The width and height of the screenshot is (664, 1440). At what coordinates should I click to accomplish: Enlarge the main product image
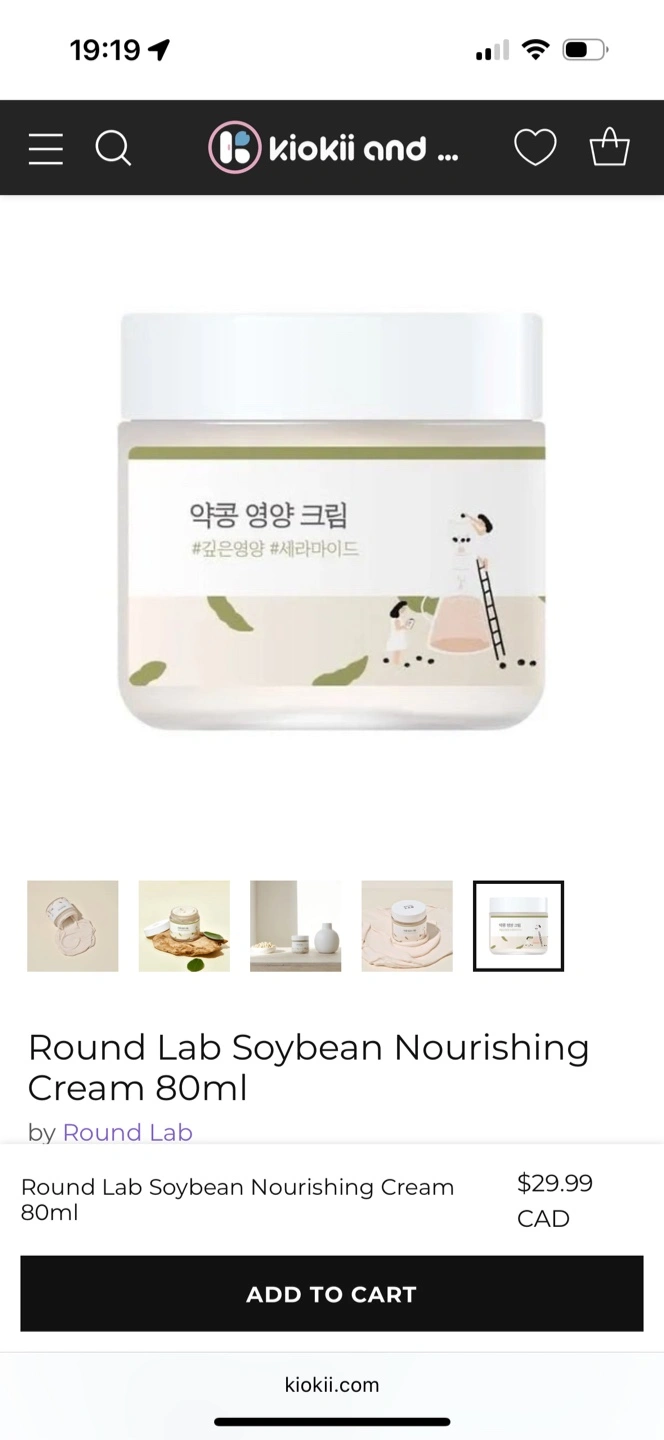click(331, 520)
